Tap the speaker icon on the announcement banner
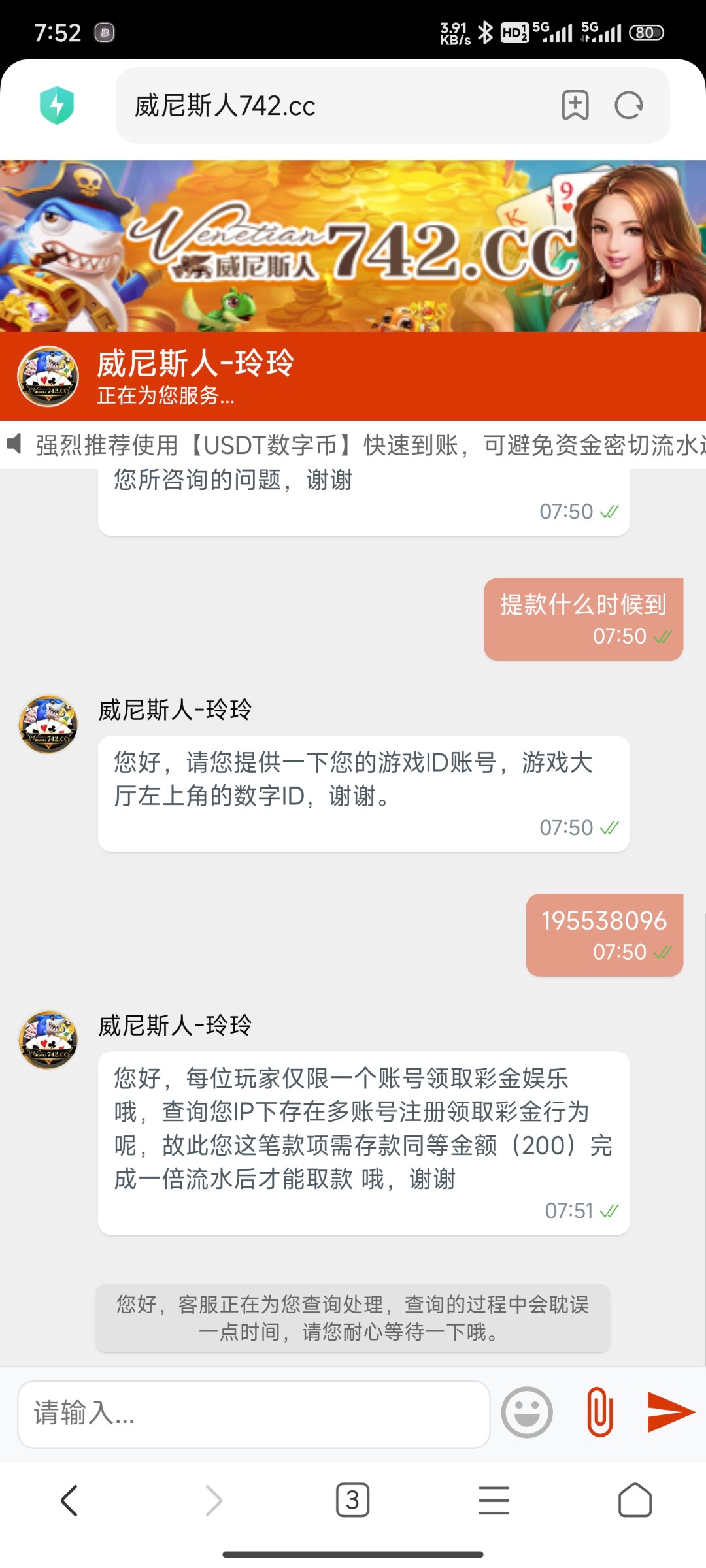706x1568 pixels. coord(17,444)
